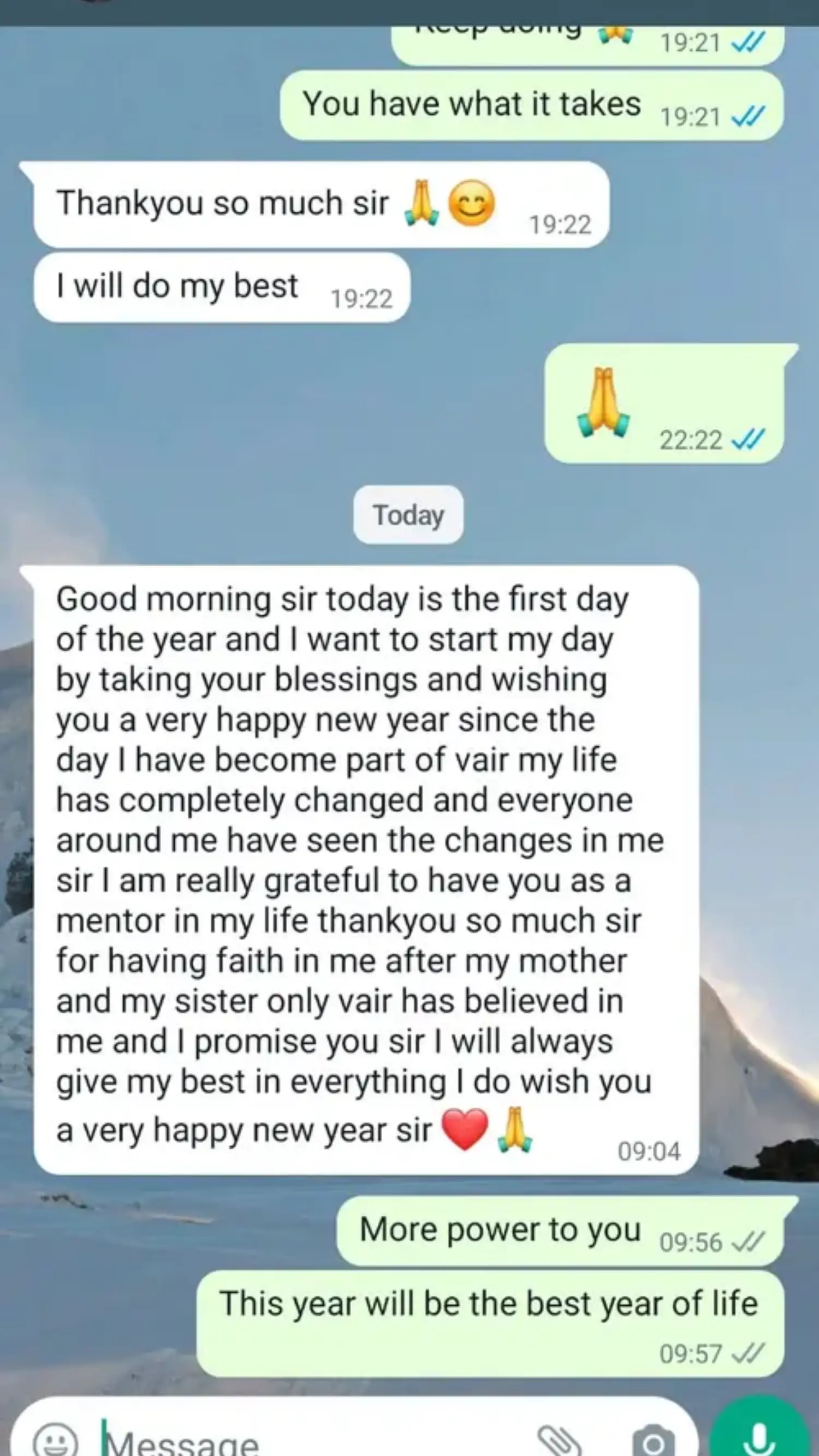Select the 'Today' date divider chip
The width and height of the screenshot is (819, 1456).
[408, 514]
